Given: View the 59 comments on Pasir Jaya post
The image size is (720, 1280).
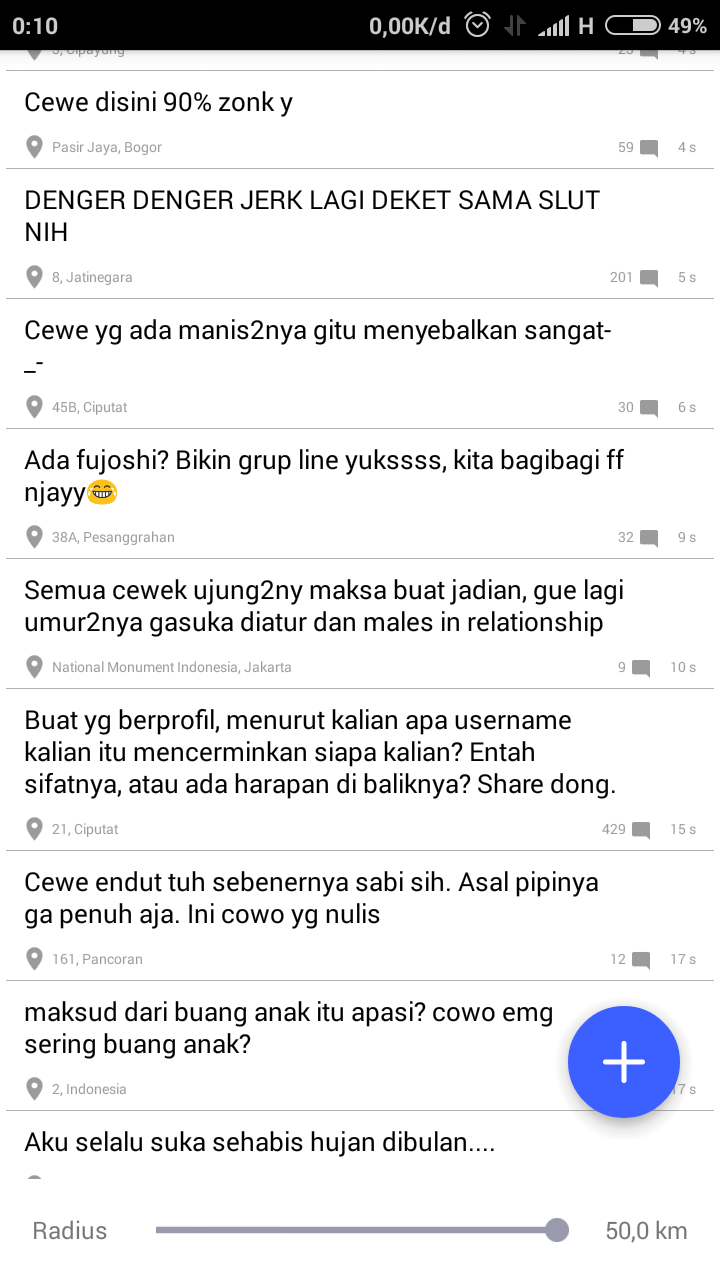Looking at the screenshot, I should pos(638,147).
